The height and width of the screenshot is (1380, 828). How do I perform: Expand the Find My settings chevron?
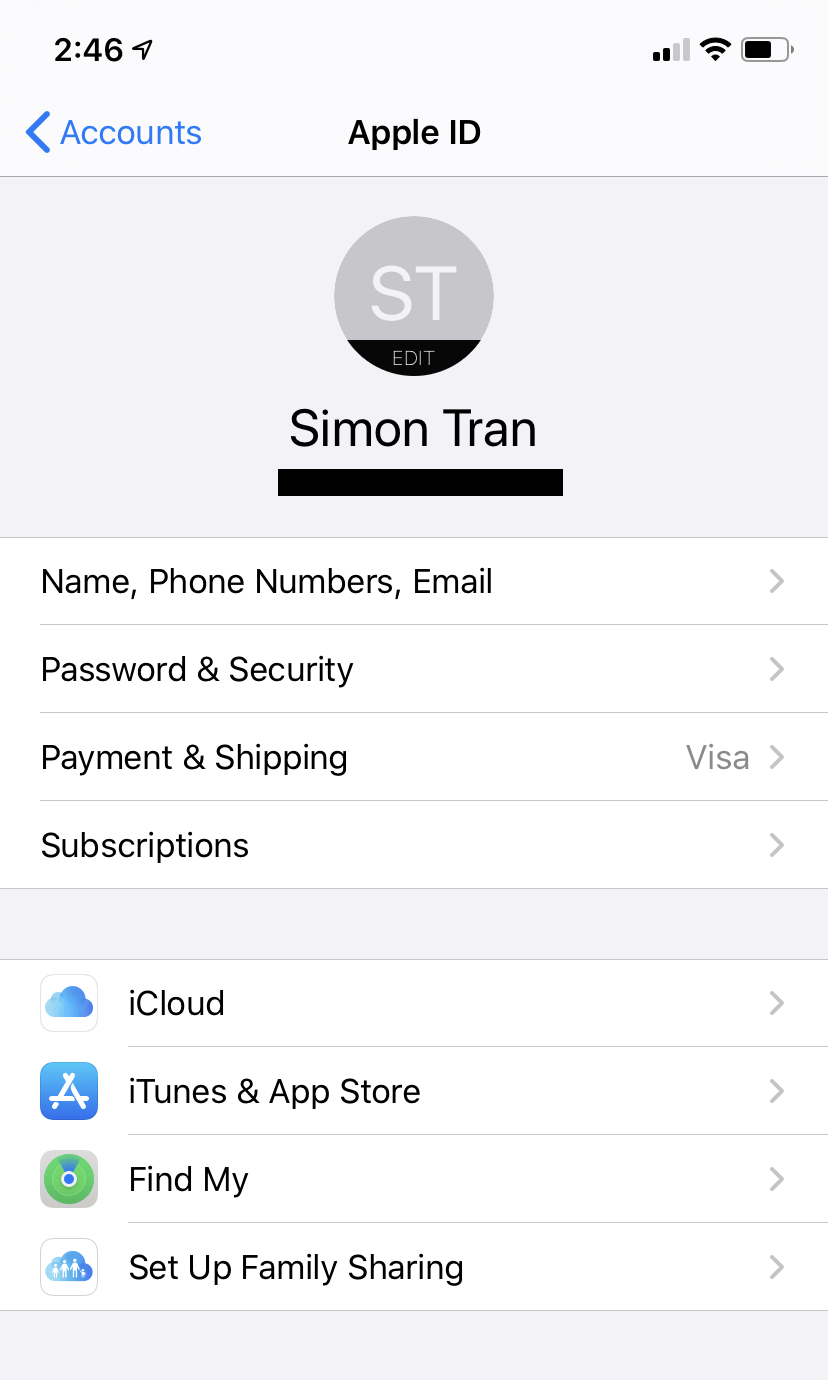tap(777, 1179)
